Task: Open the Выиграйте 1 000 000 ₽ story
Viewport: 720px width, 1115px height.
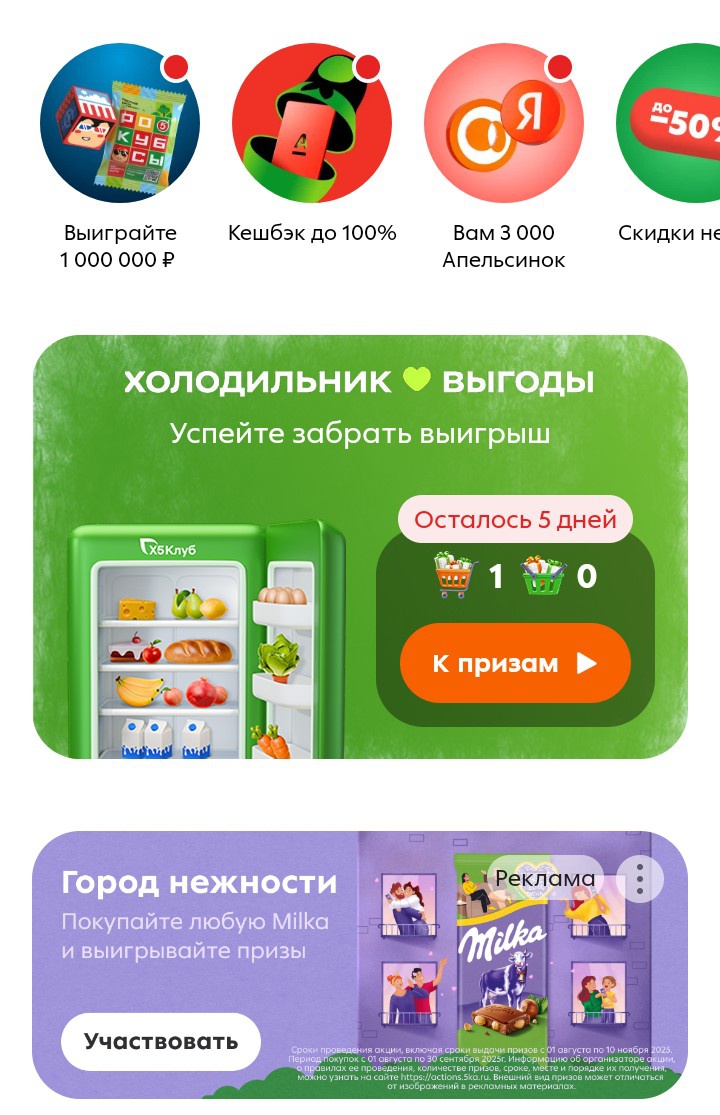Action: (120, 123)
